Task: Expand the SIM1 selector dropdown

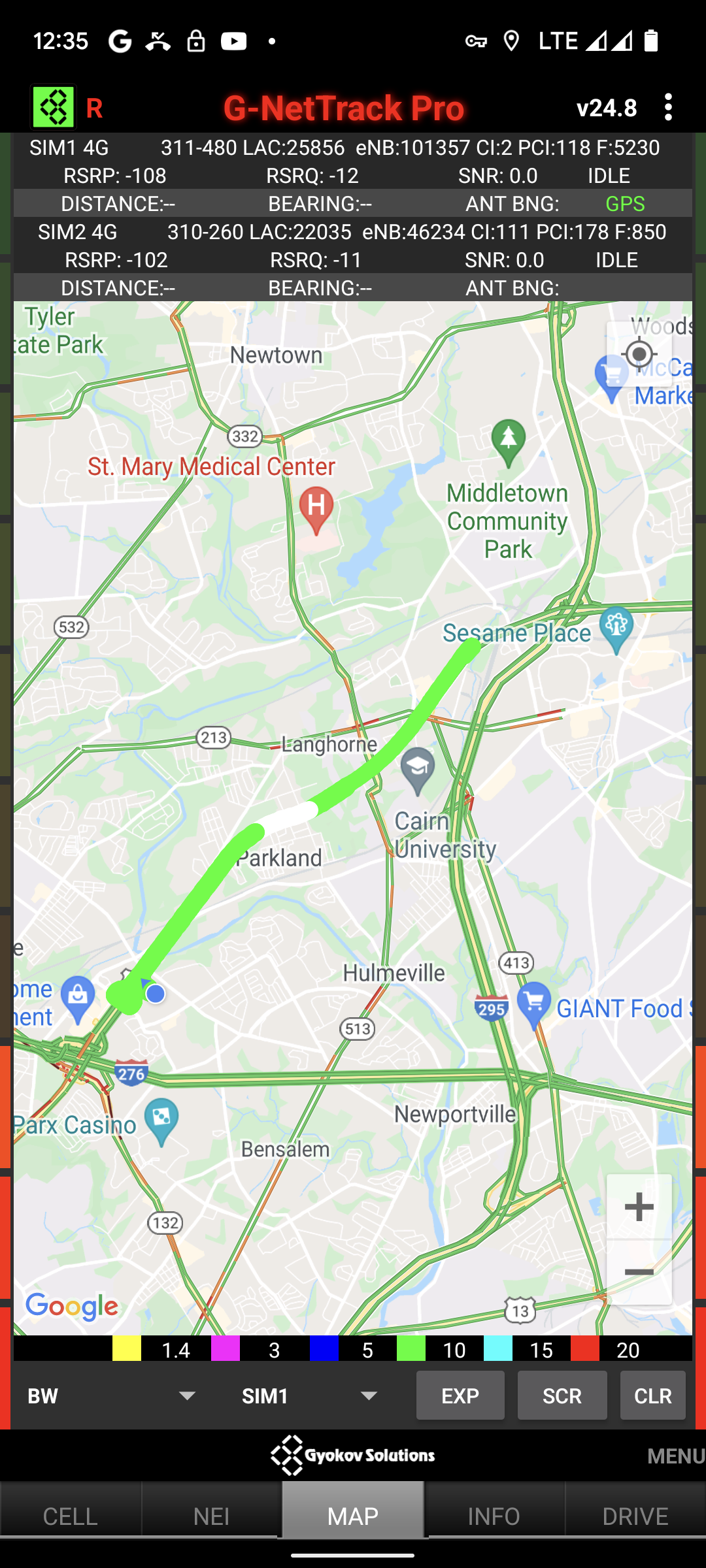Action: pyautogui.click(x=311, y=1396)
